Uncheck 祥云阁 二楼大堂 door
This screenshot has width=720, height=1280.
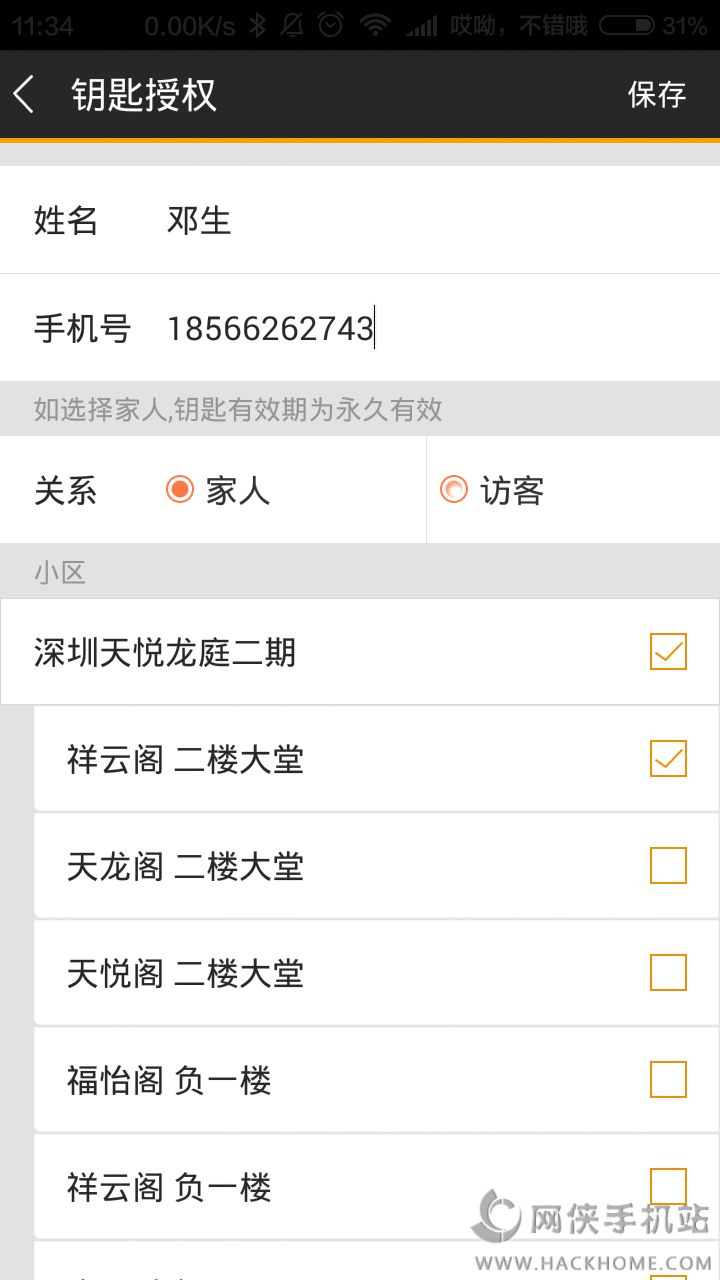(668, 759)
